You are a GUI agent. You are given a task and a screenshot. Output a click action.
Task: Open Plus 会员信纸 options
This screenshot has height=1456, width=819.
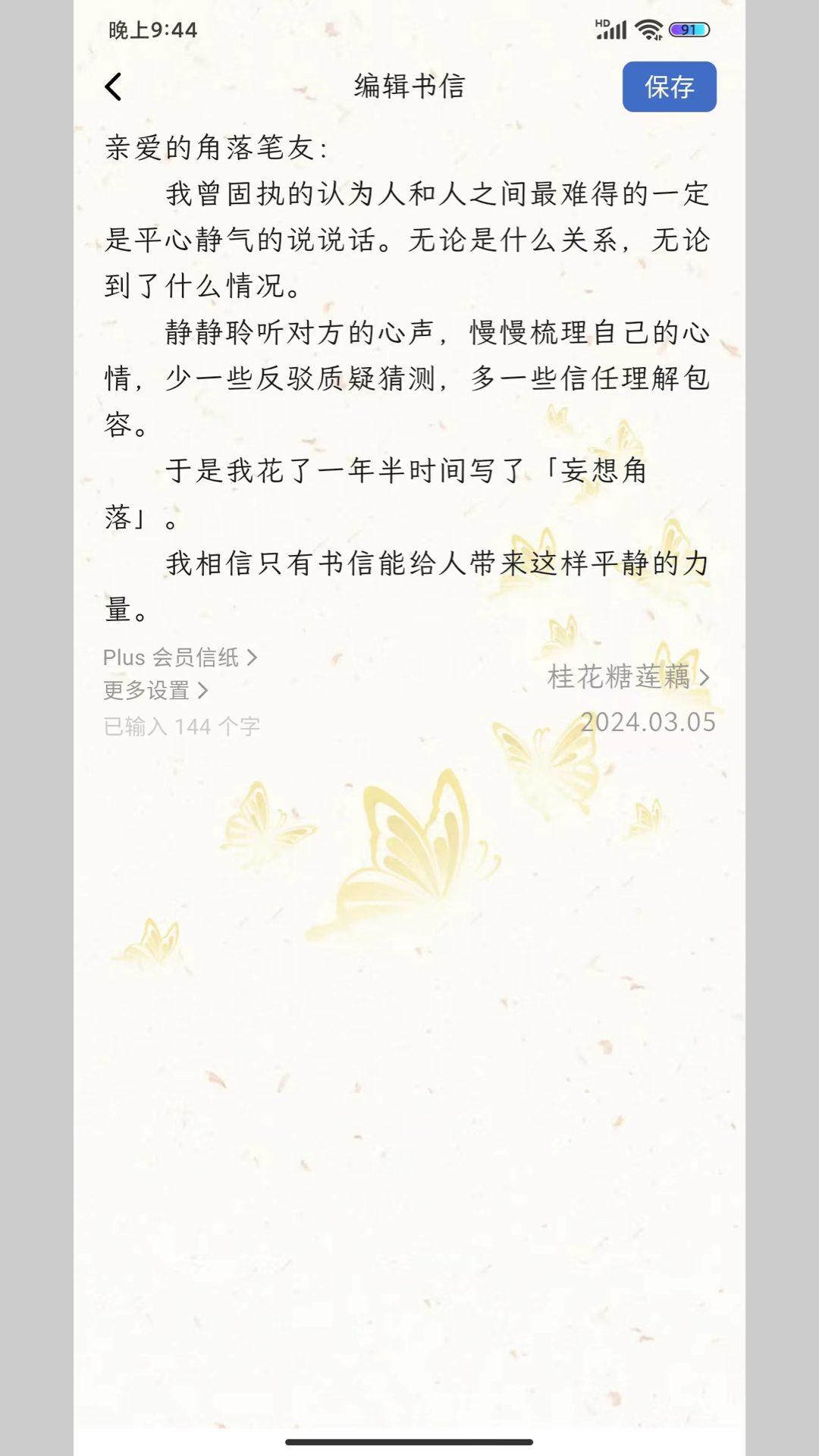180,657
